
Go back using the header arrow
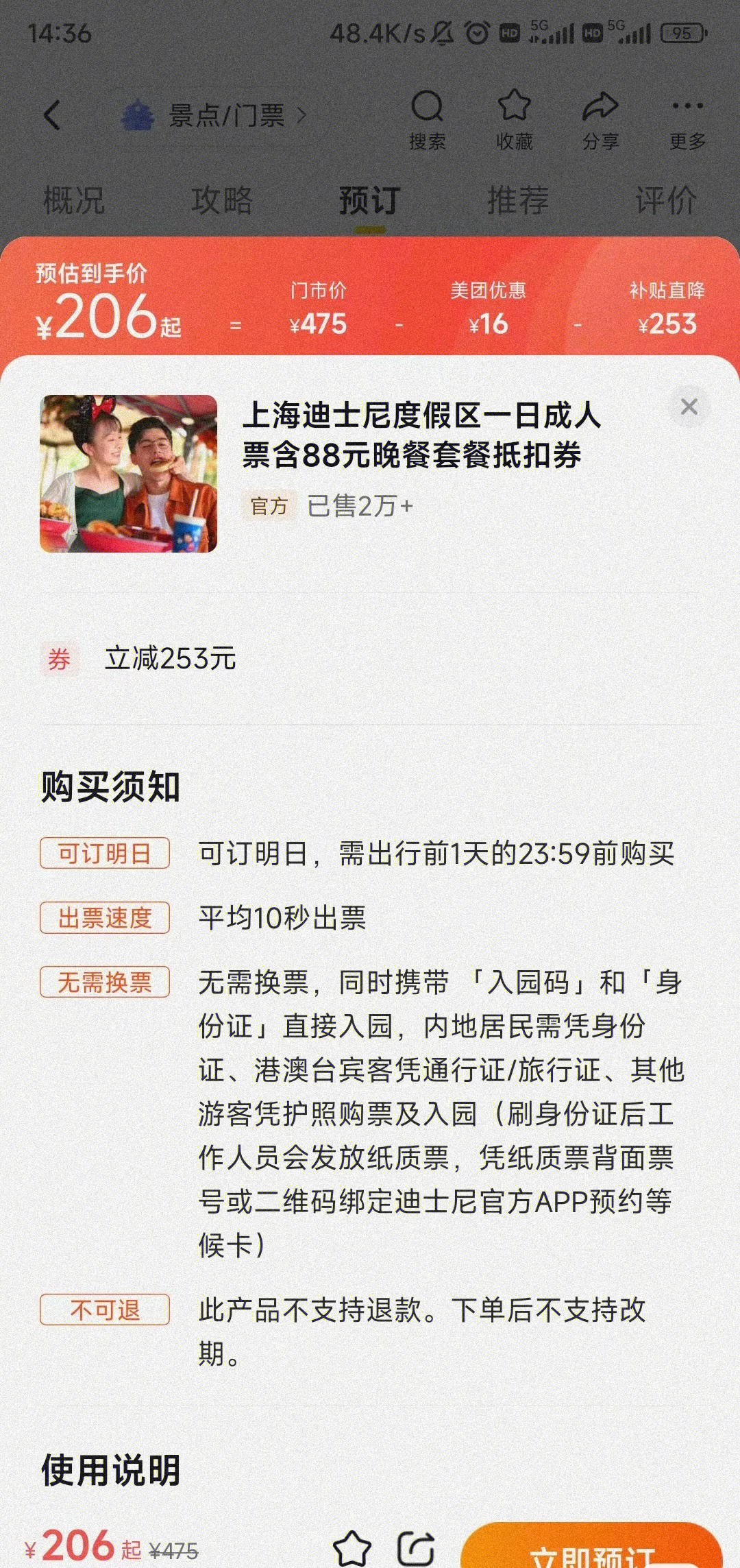pyautogui.click(x=53, y=114)
